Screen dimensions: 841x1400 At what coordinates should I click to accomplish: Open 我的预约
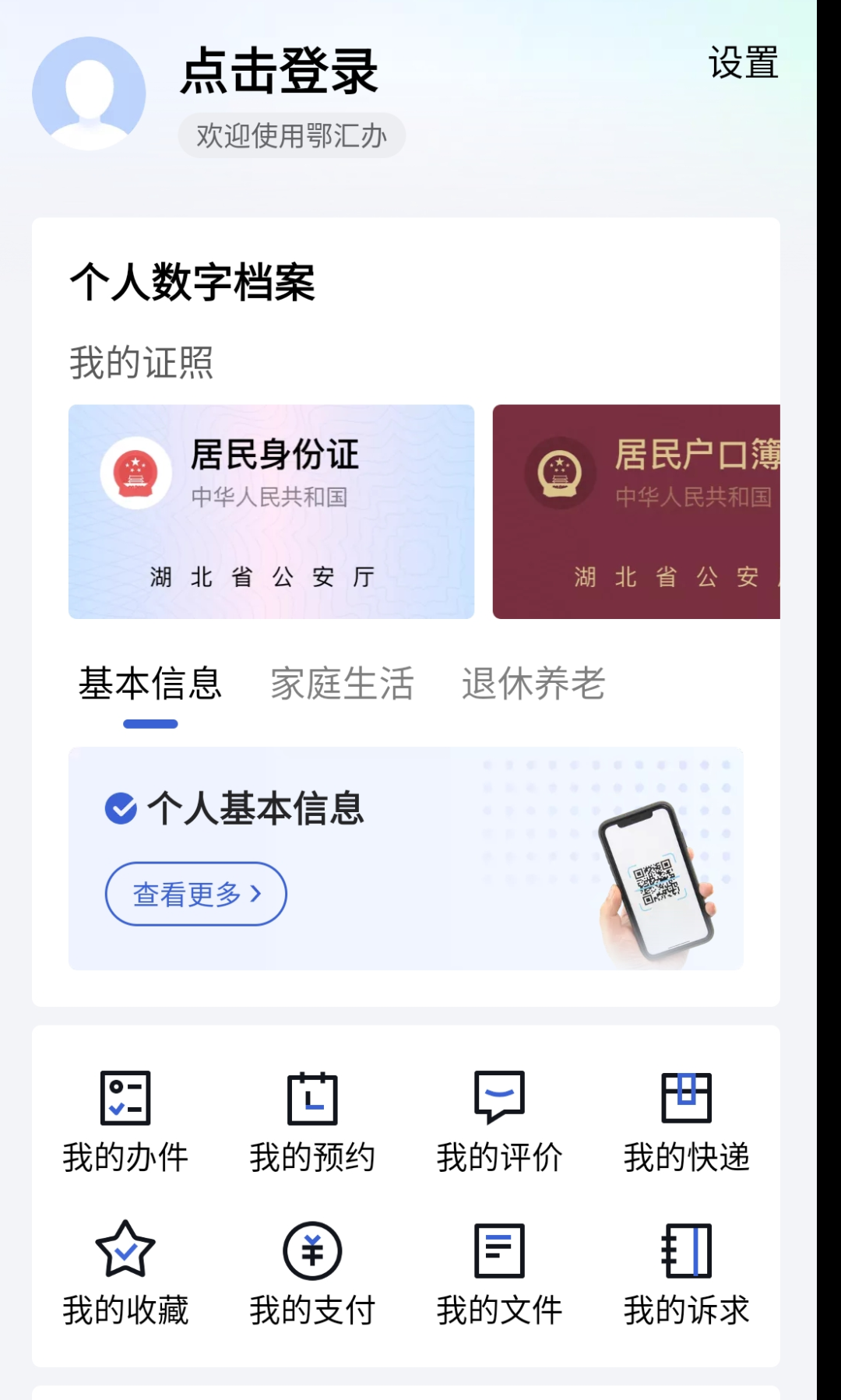point(312,1121)
